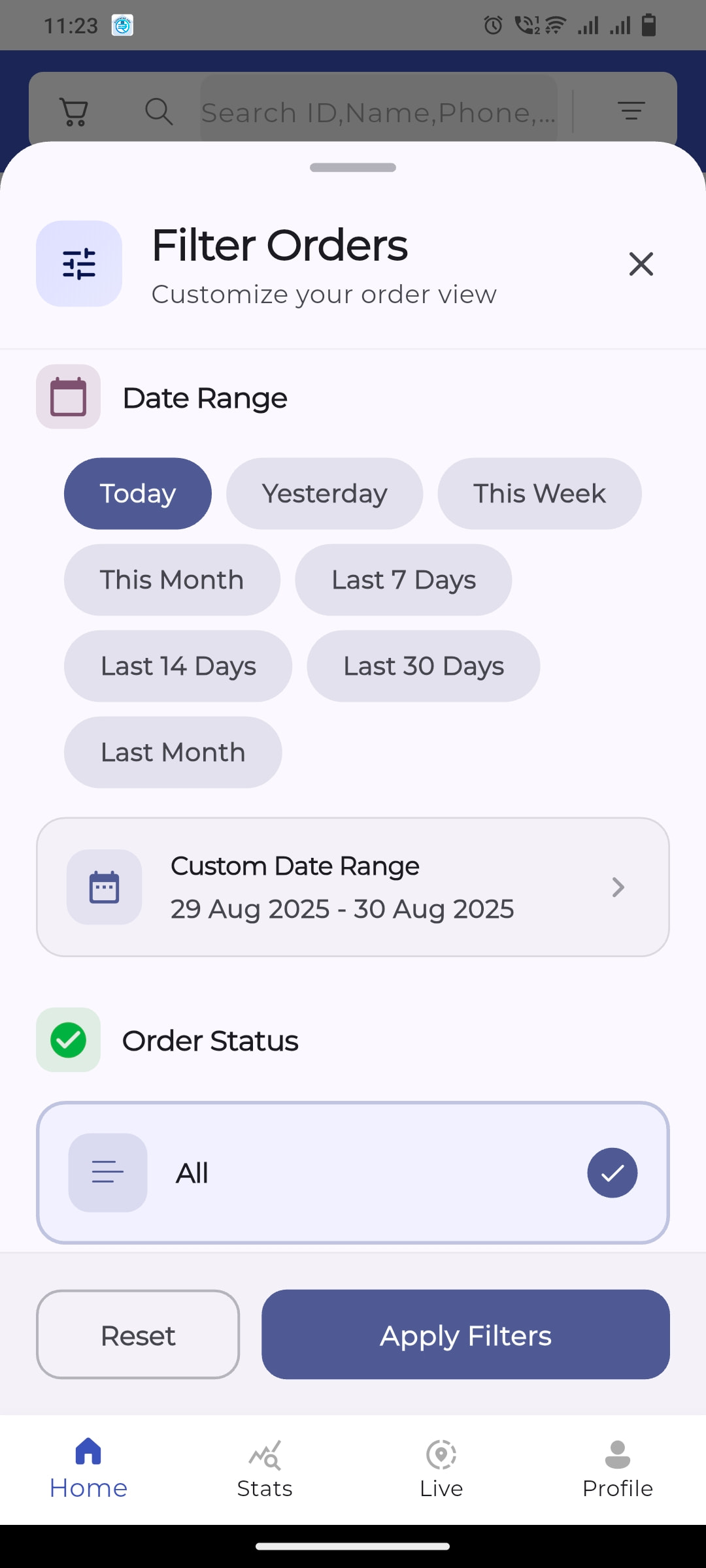Click the list icon next to All

(x=108, y=1172)
